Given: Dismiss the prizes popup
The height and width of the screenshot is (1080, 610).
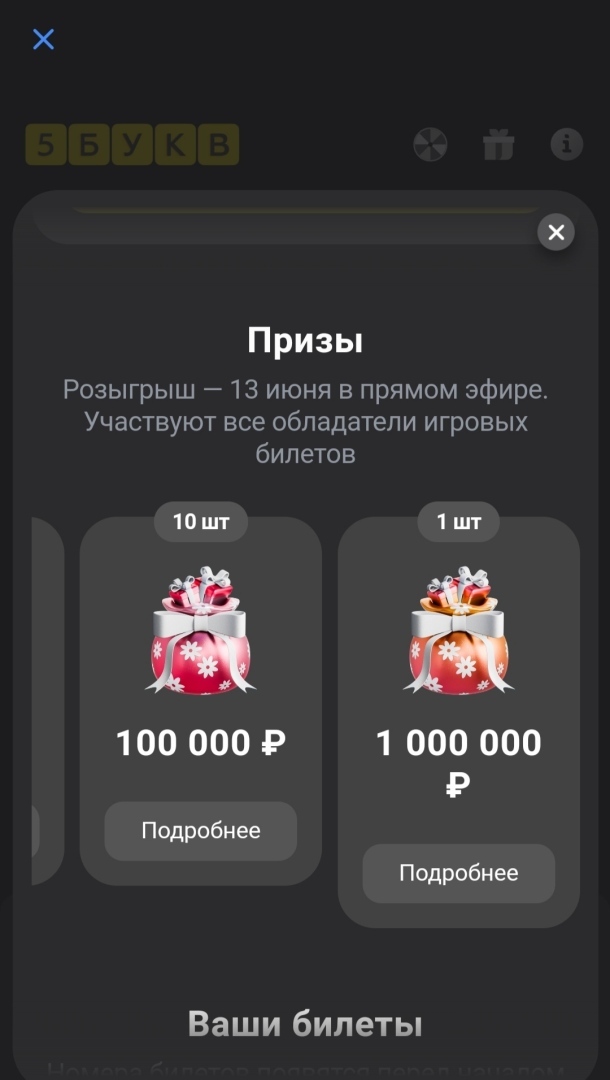Looking at the screenshot, I should click(x=556, y=233).
